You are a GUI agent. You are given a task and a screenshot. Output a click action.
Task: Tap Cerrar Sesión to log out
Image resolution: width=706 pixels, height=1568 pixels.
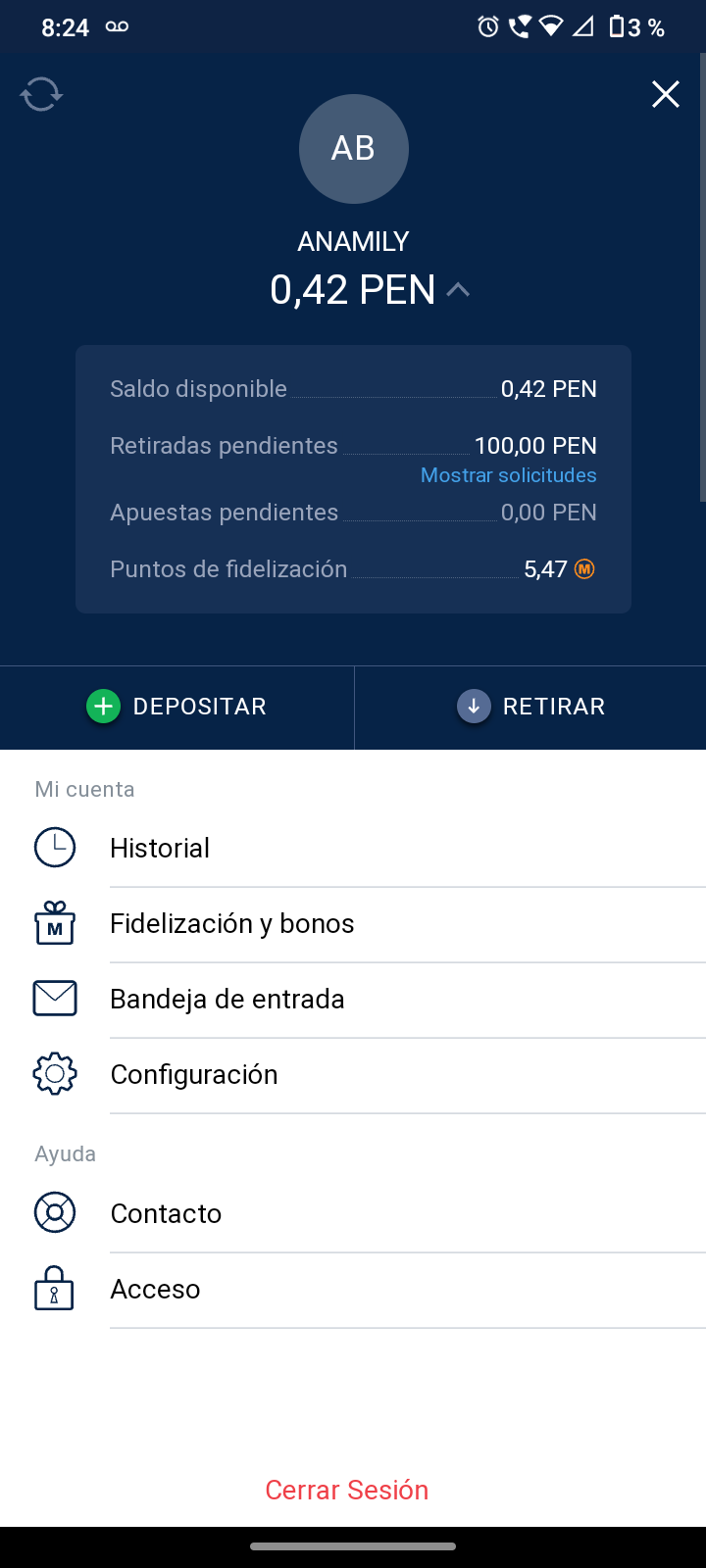click(x=347, y=1491)
